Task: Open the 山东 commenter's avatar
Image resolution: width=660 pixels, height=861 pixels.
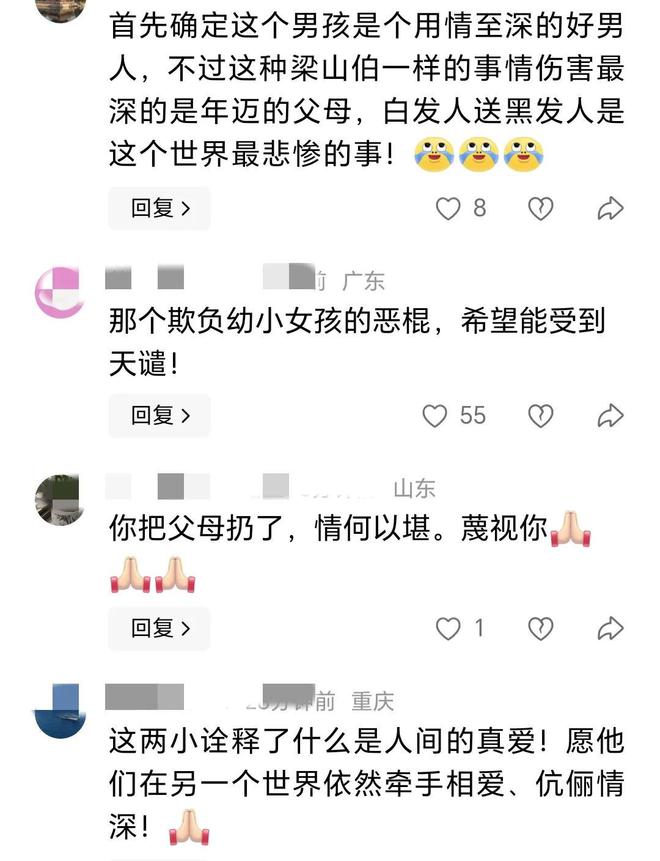Action: 60,499
